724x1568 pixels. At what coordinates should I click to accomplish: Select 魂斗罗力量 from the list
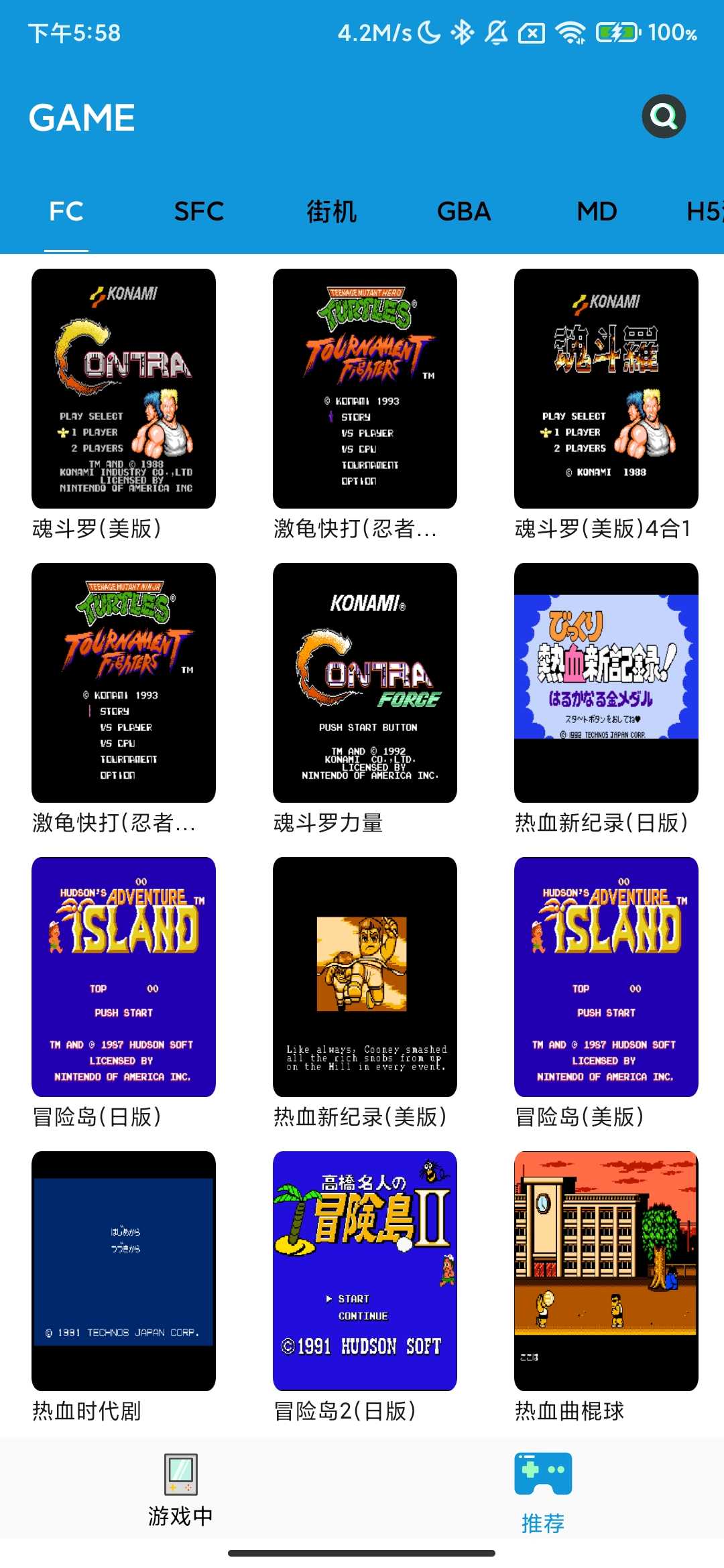point(364,683)
